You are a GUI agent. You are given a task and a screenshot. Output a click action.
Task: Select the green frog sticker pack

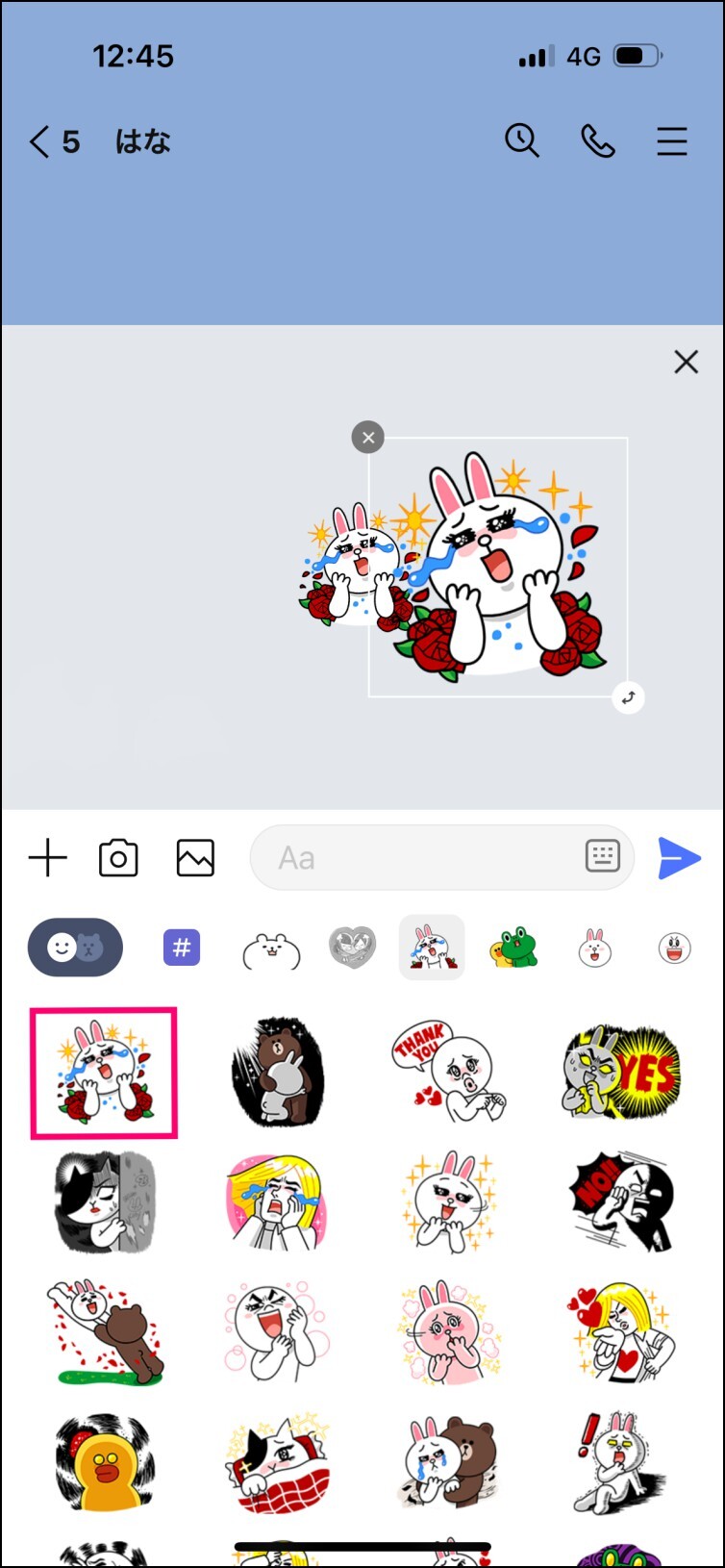click(513, 948)
